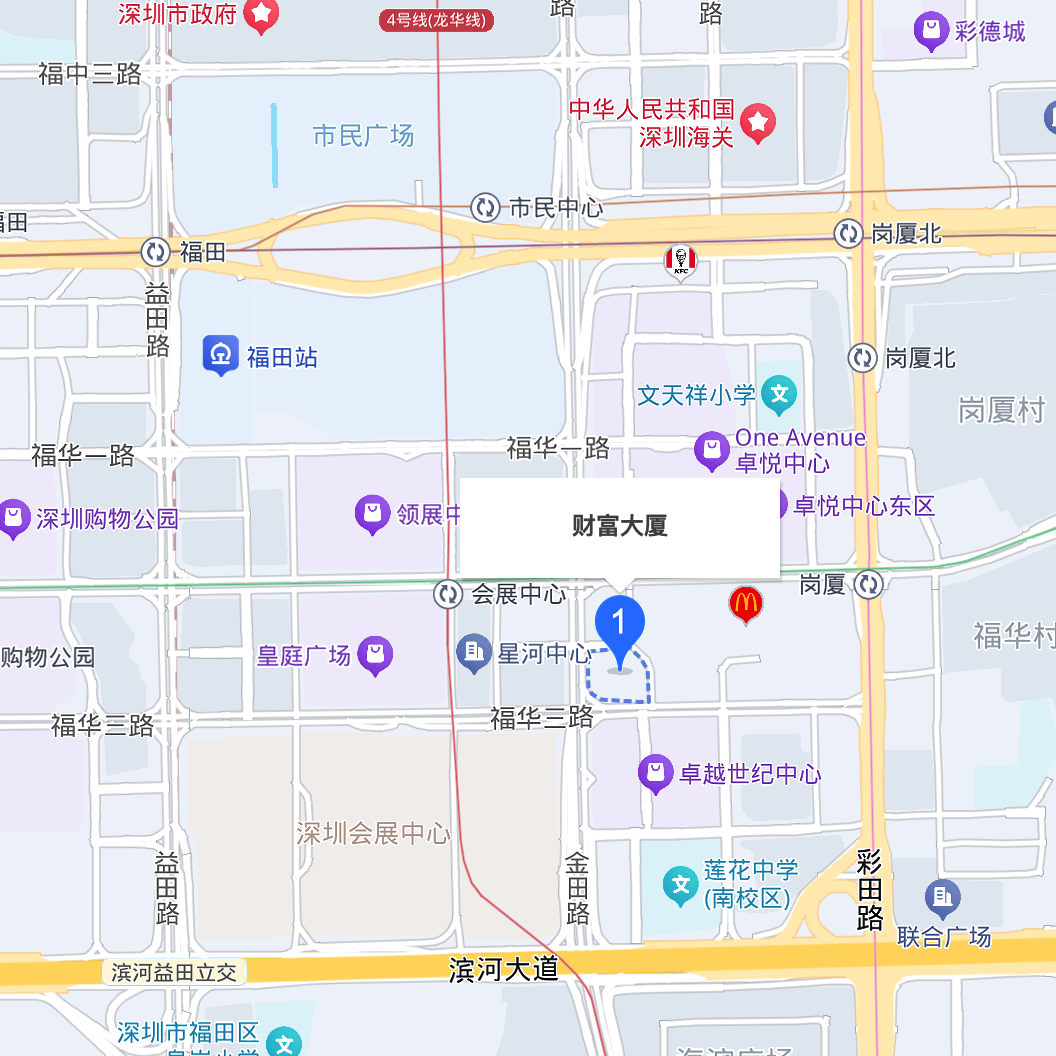Open the 市民中心 metro station icon
The image size is (1056, 1056).
pos(486,207)
